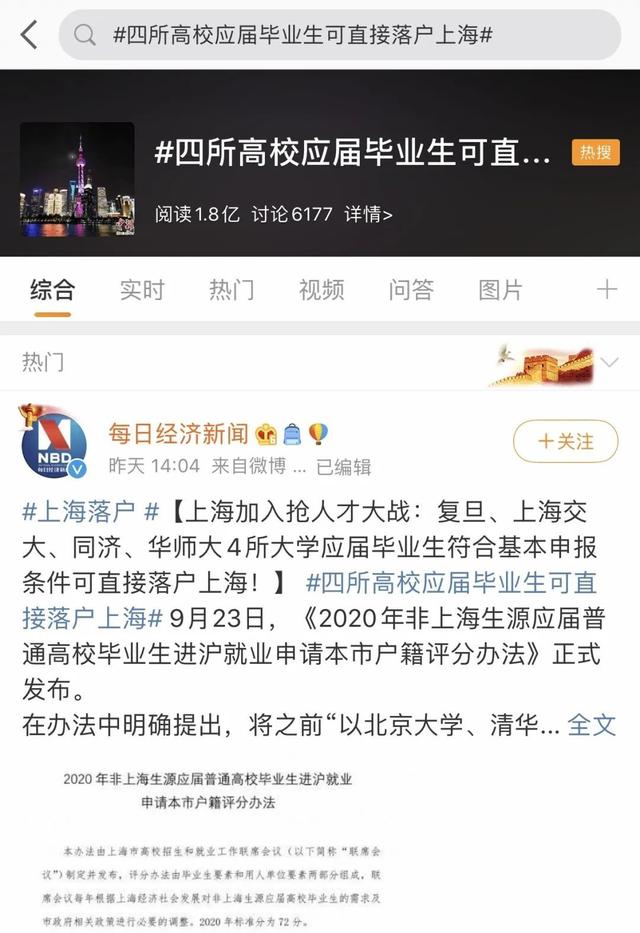Select the 综合 tab
640x933 pixels.
point(52,290)
